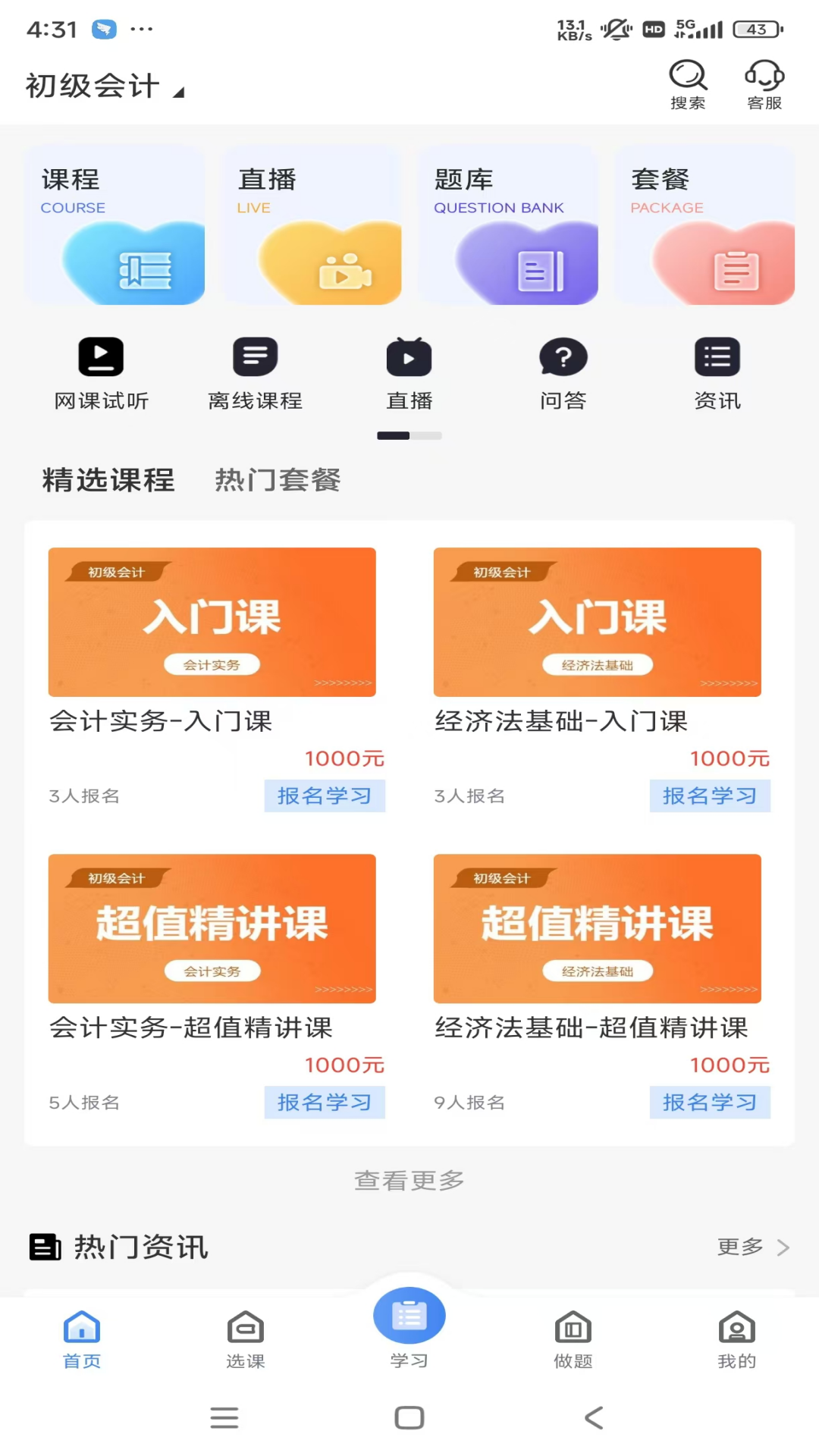The image size is (819, 1456).
Task: Tap 报名学习 for 会计实务-入门课
Action: point(325,795)
